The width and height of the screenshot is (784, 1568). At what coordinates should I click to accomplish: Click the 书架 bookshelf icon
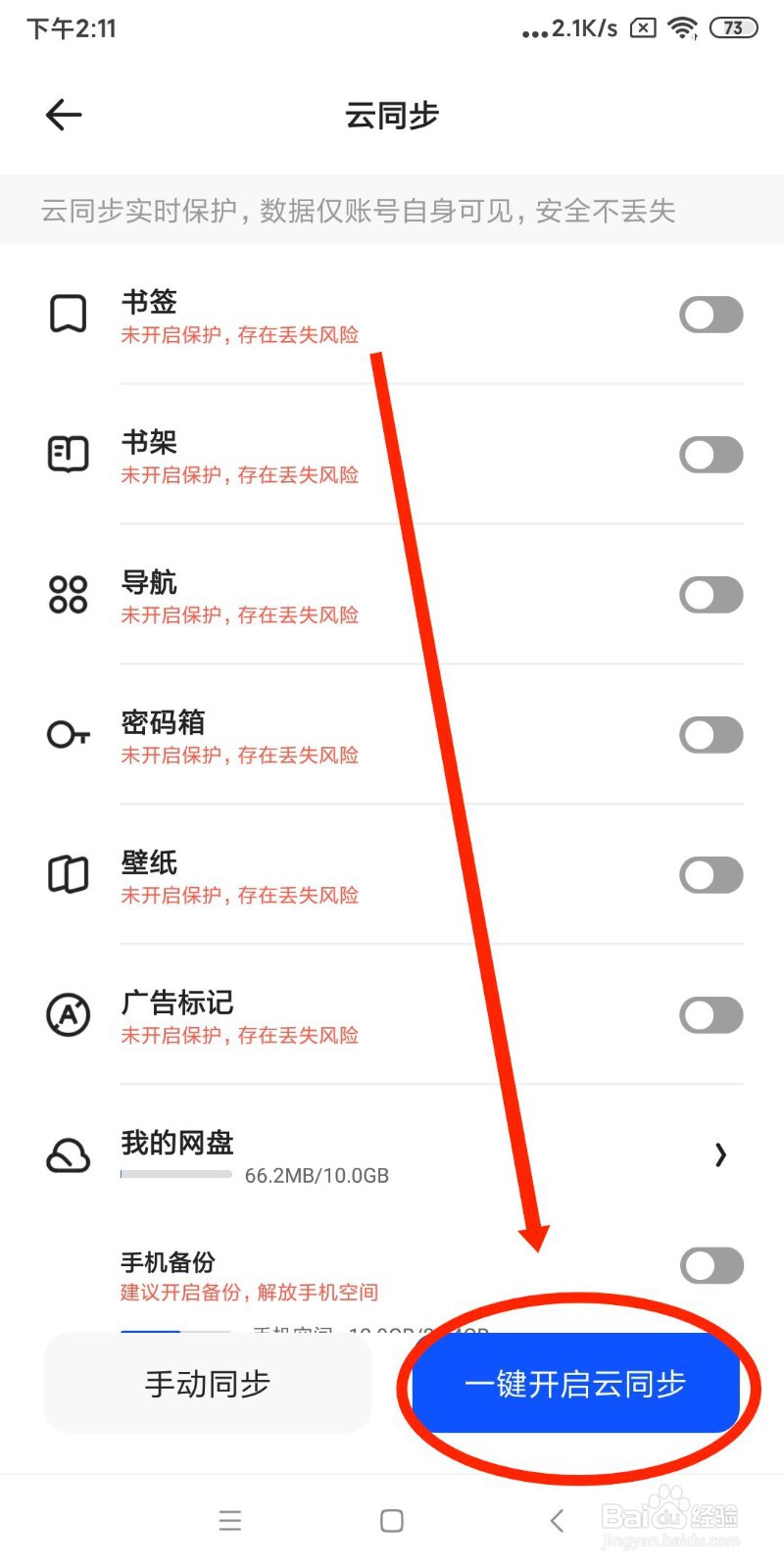point(67,454)
